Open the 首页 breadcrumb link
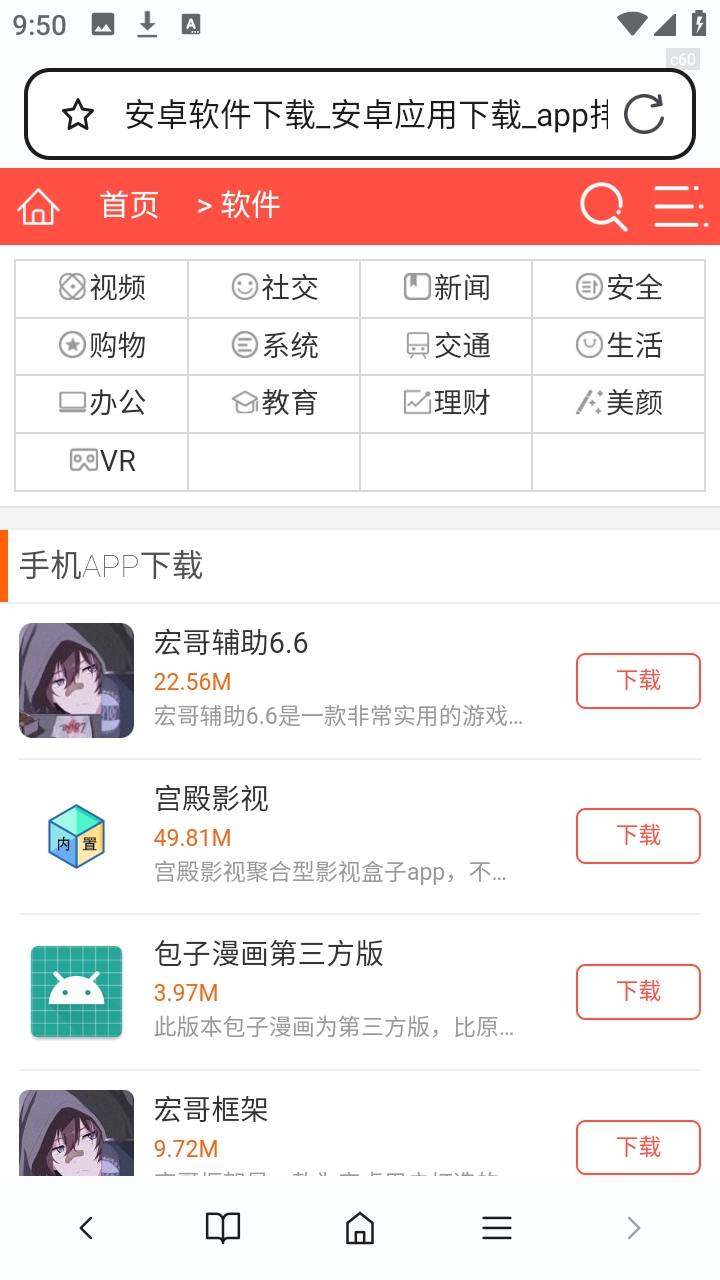The width and height of the screenshot is (720, 1280). pyautogui.click(x=129, y=205)
